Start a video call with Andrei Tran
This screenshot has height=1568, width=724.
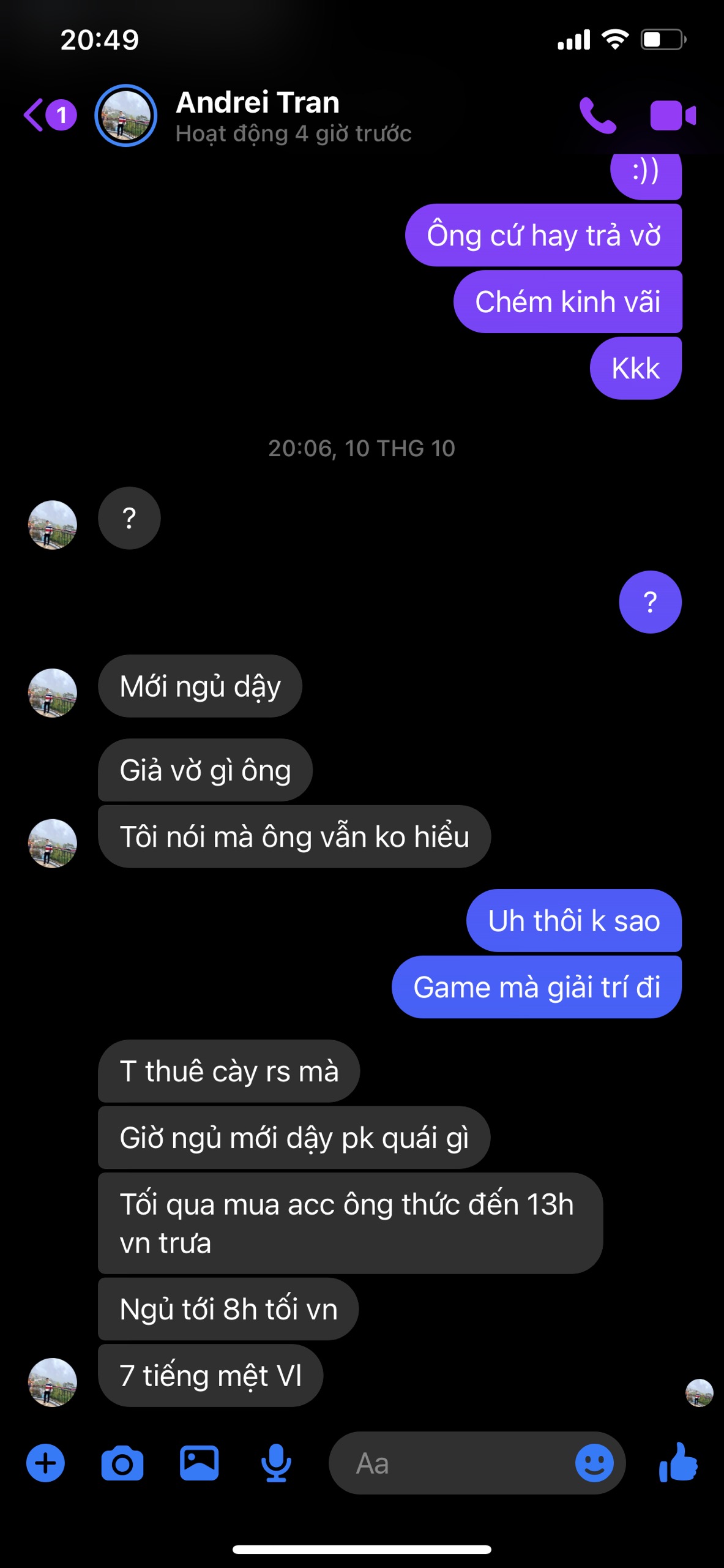click(x=672, y=115)
